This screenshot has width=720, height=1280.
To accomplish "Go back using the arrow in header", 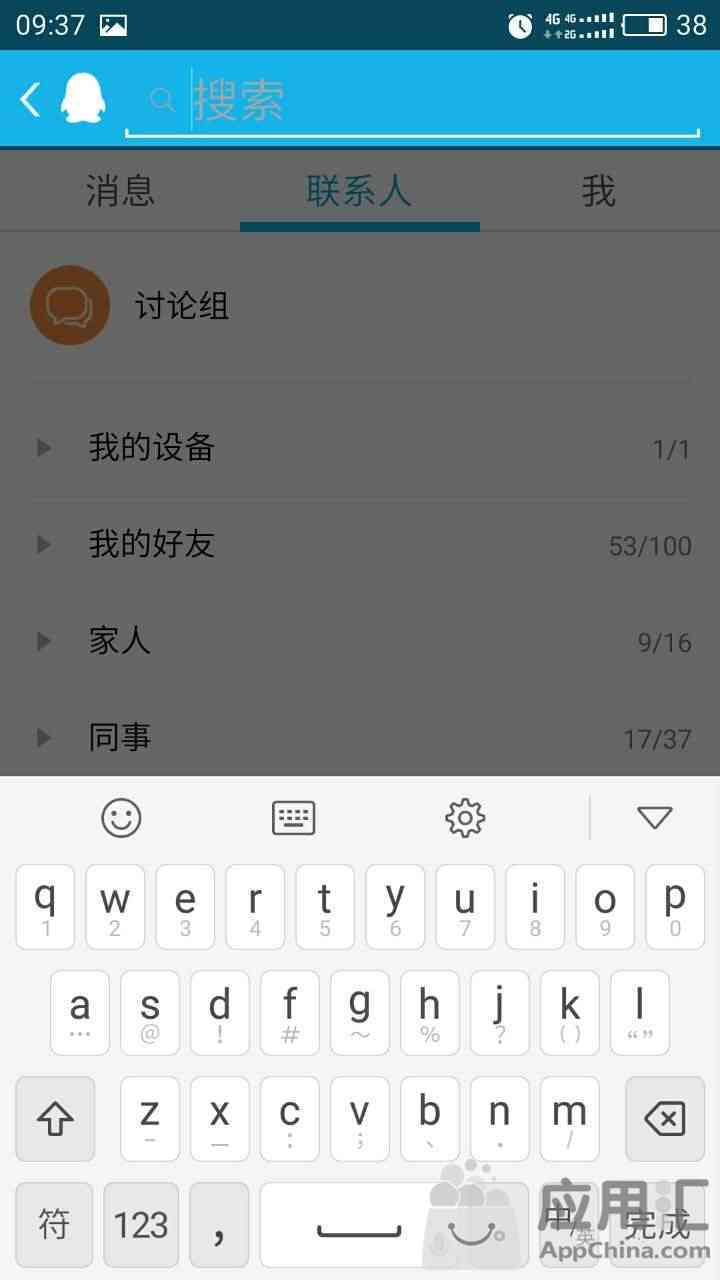I will [x=31, y=99].
